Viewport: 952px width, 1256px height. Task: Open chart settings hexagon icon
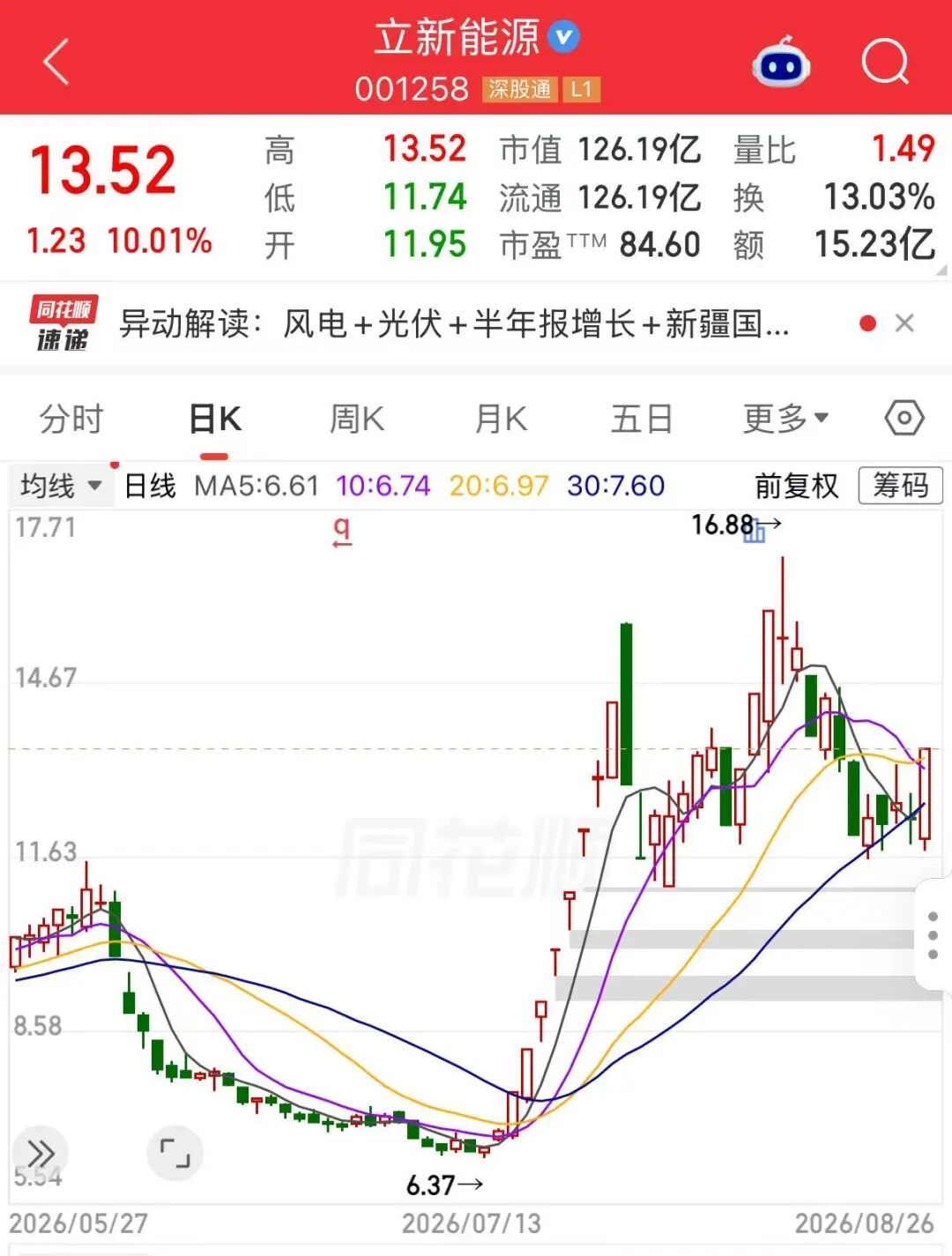904,418
